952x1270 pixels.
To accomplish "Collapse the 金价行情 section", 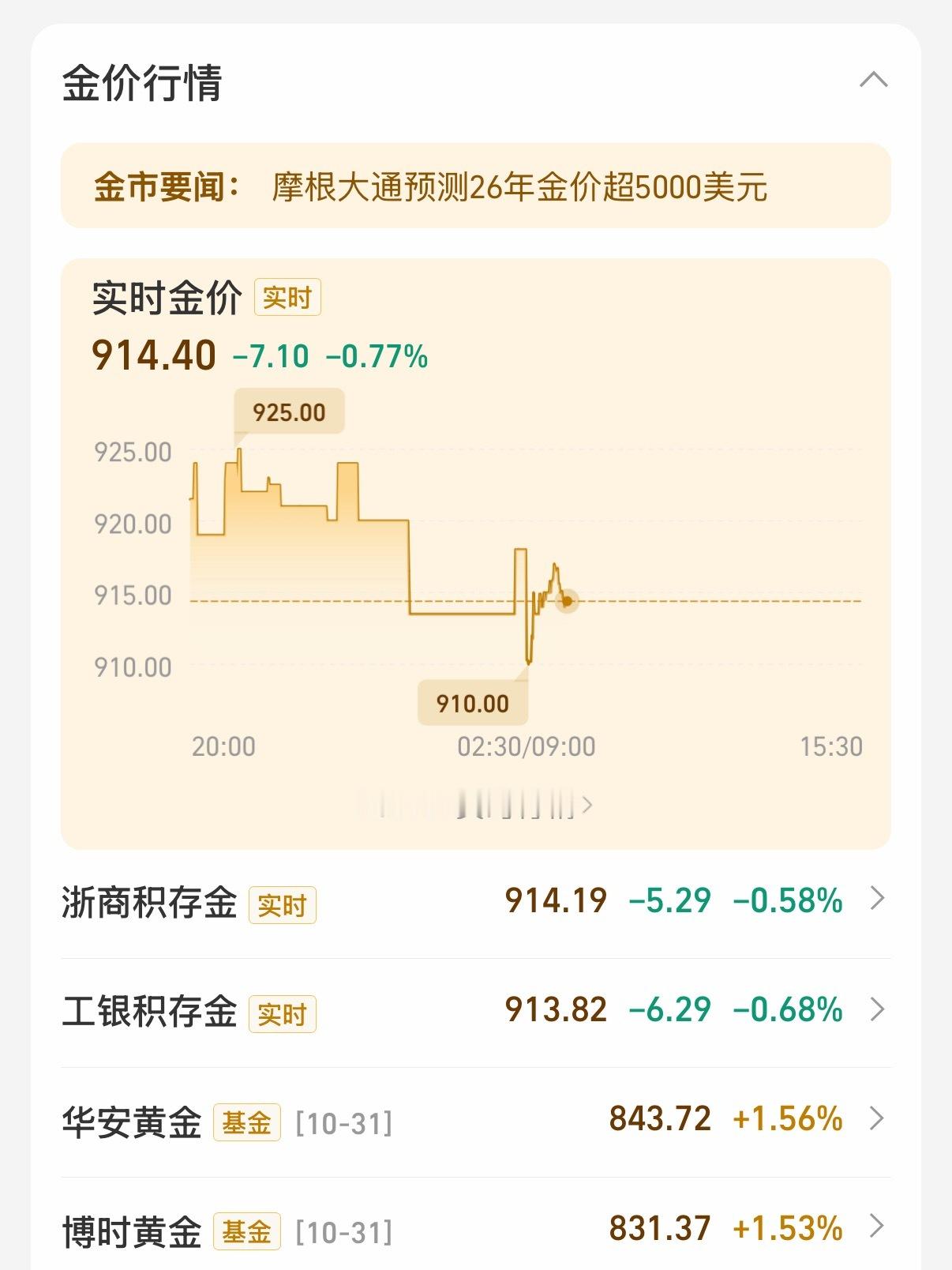I will coord(873,81).
